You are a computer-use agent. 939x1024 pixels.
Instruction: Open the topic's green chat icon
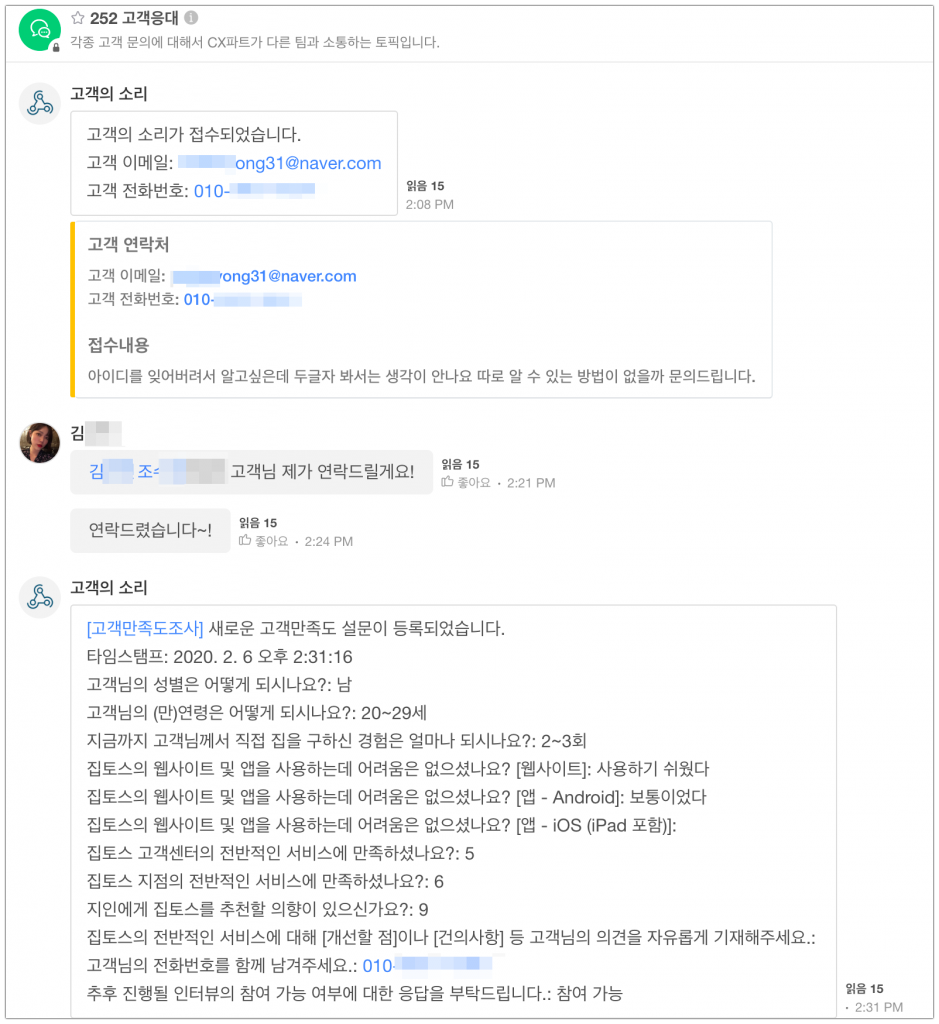(41, 29)
